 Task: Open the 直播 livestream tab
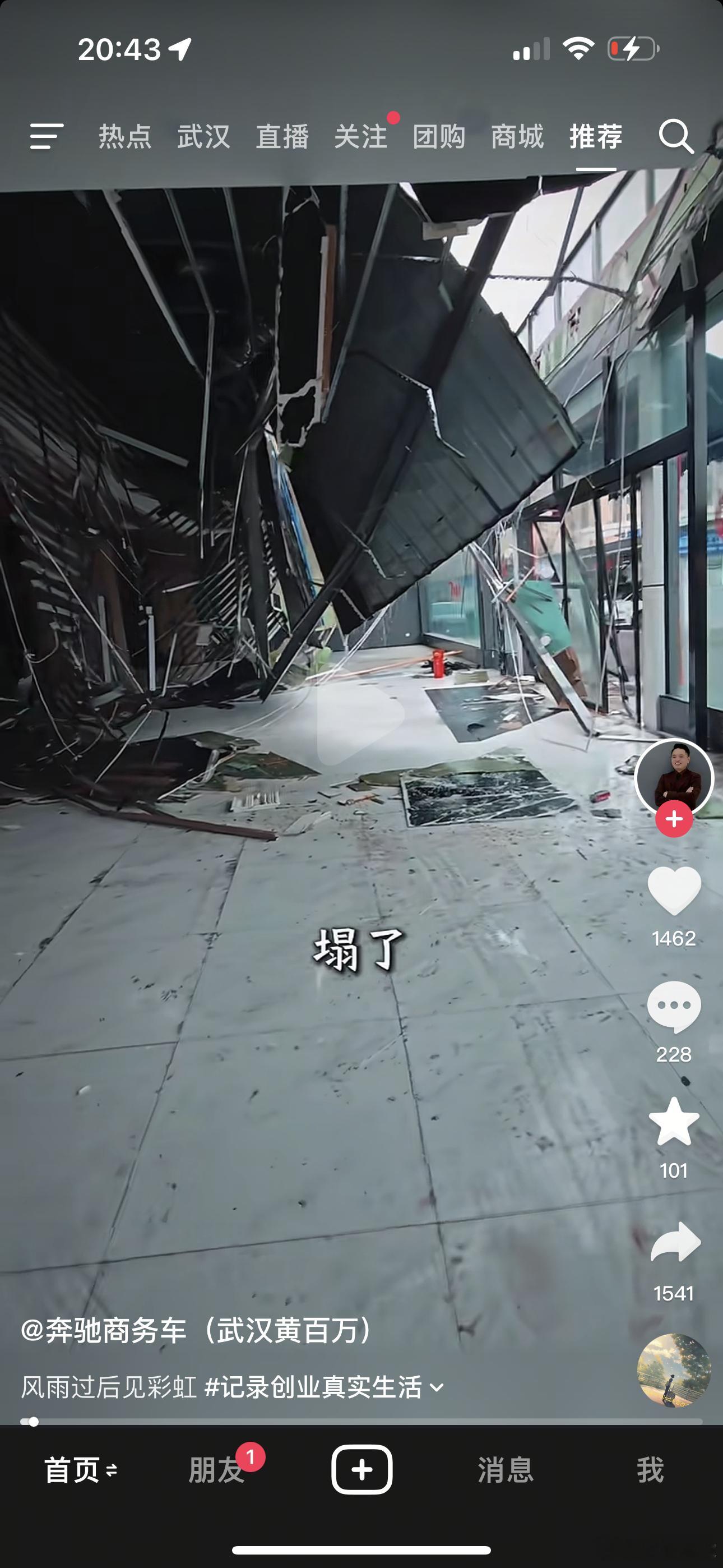[x=283, y=137]
